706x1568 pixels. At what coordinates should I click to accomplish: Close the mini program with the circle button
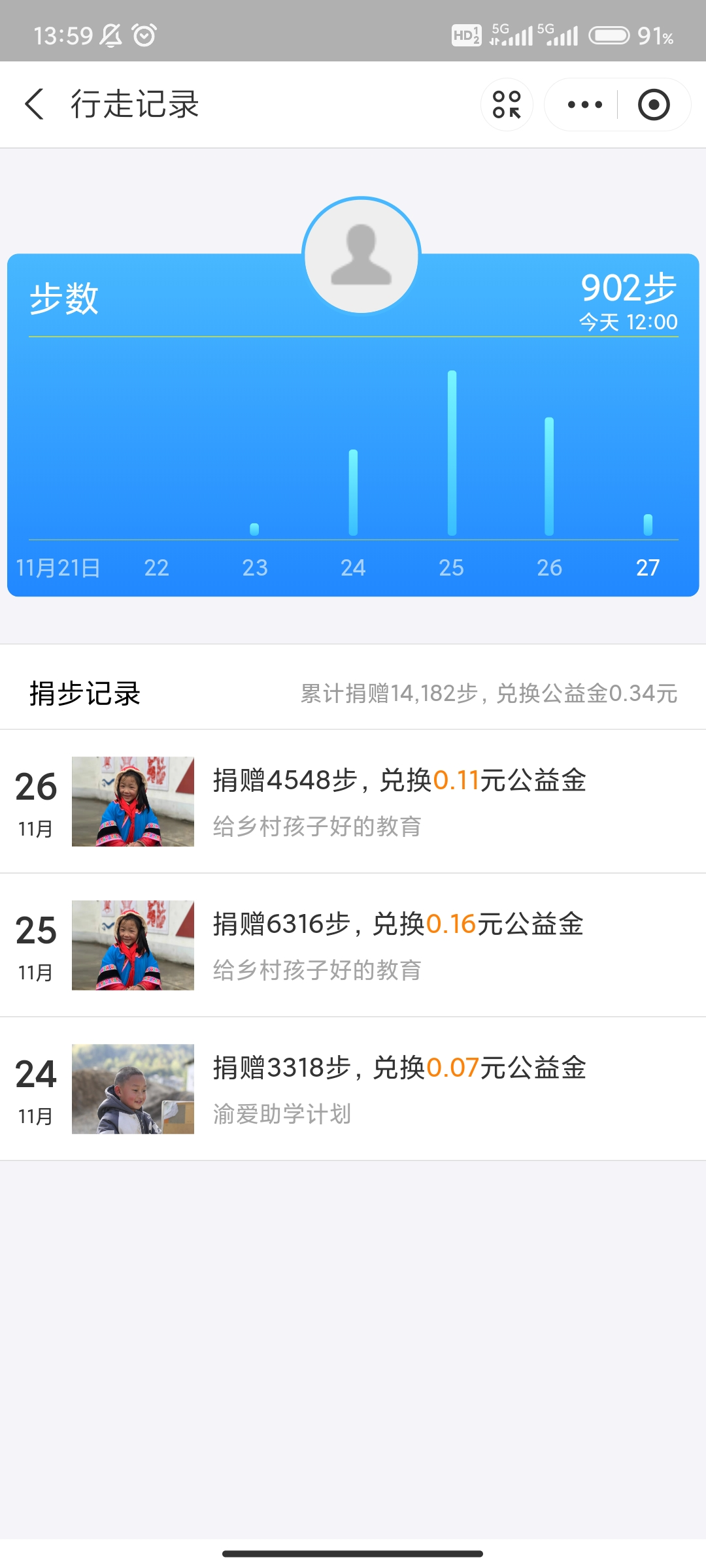654,105
